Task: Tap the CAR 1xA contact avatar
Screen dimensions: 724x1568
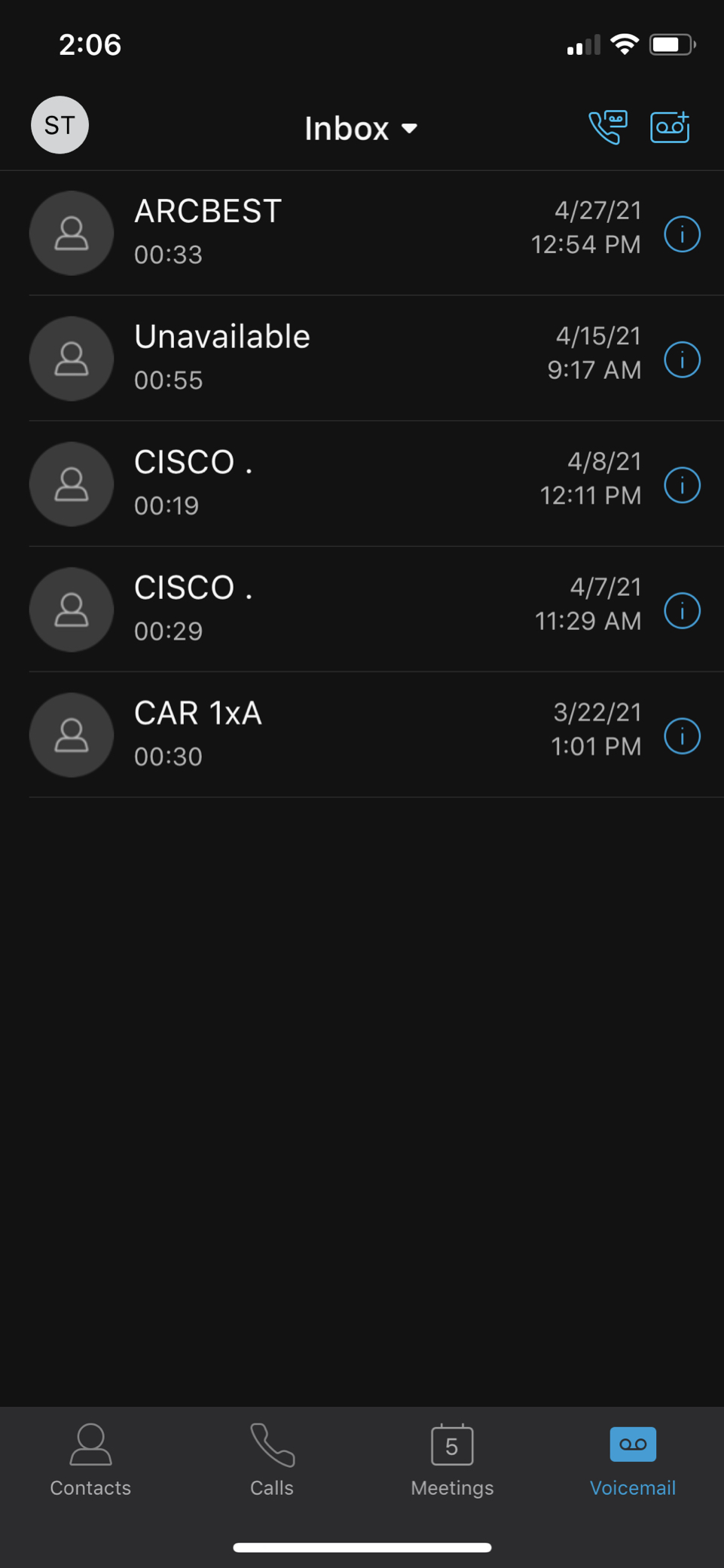Action: [71, 735]
